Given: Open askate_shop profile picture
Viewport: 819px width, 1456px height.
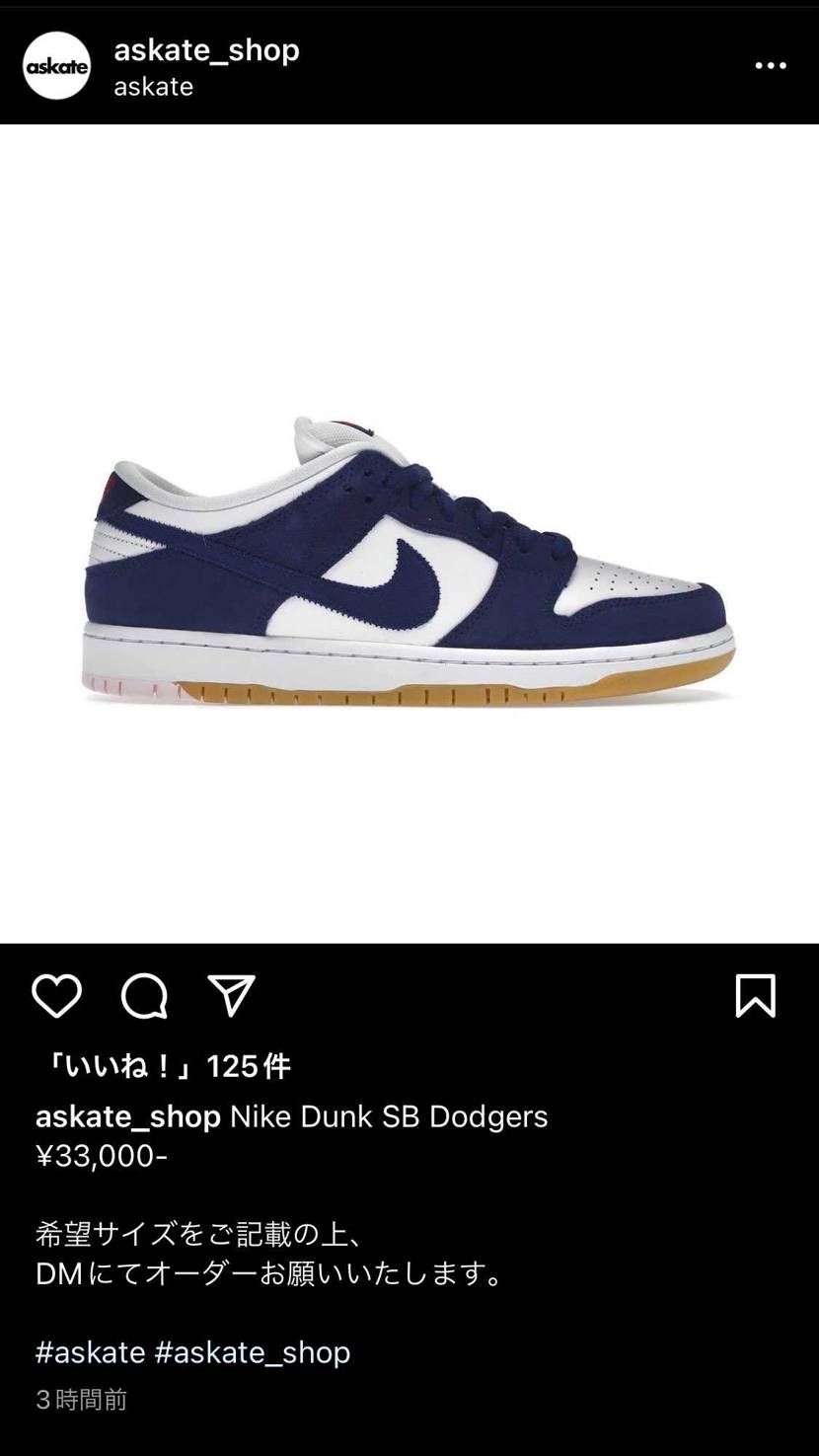Looking at the screenshot, I should pos(56,66).
